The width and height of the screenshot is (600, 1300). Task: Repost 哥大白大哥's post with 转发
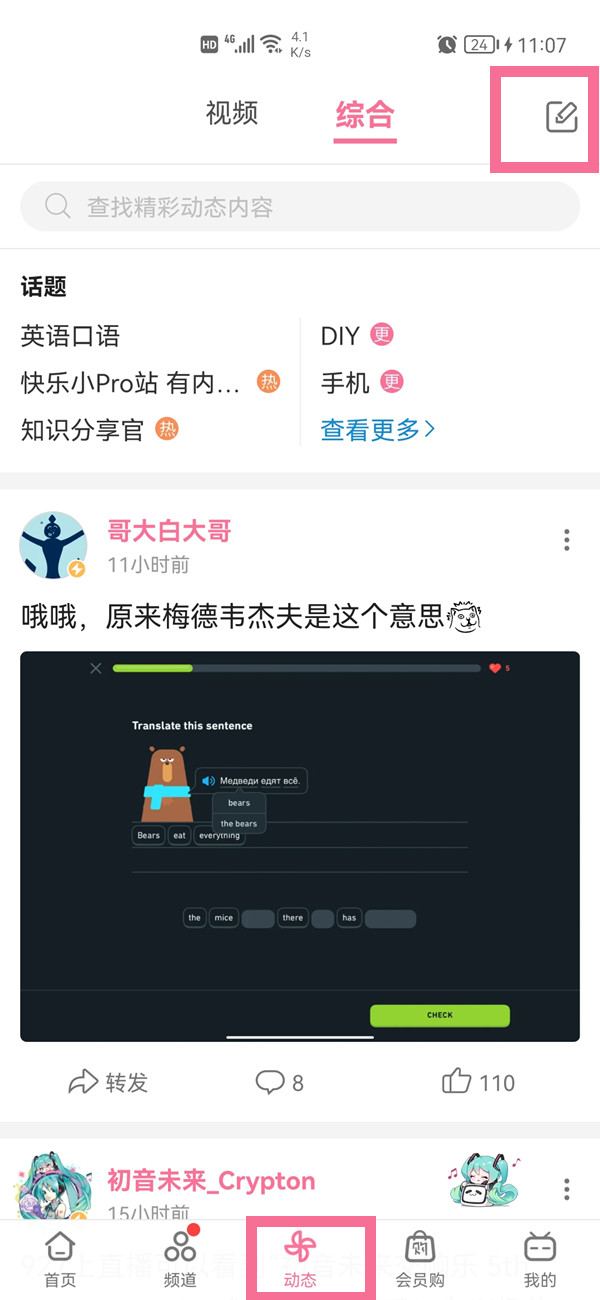108,1082
